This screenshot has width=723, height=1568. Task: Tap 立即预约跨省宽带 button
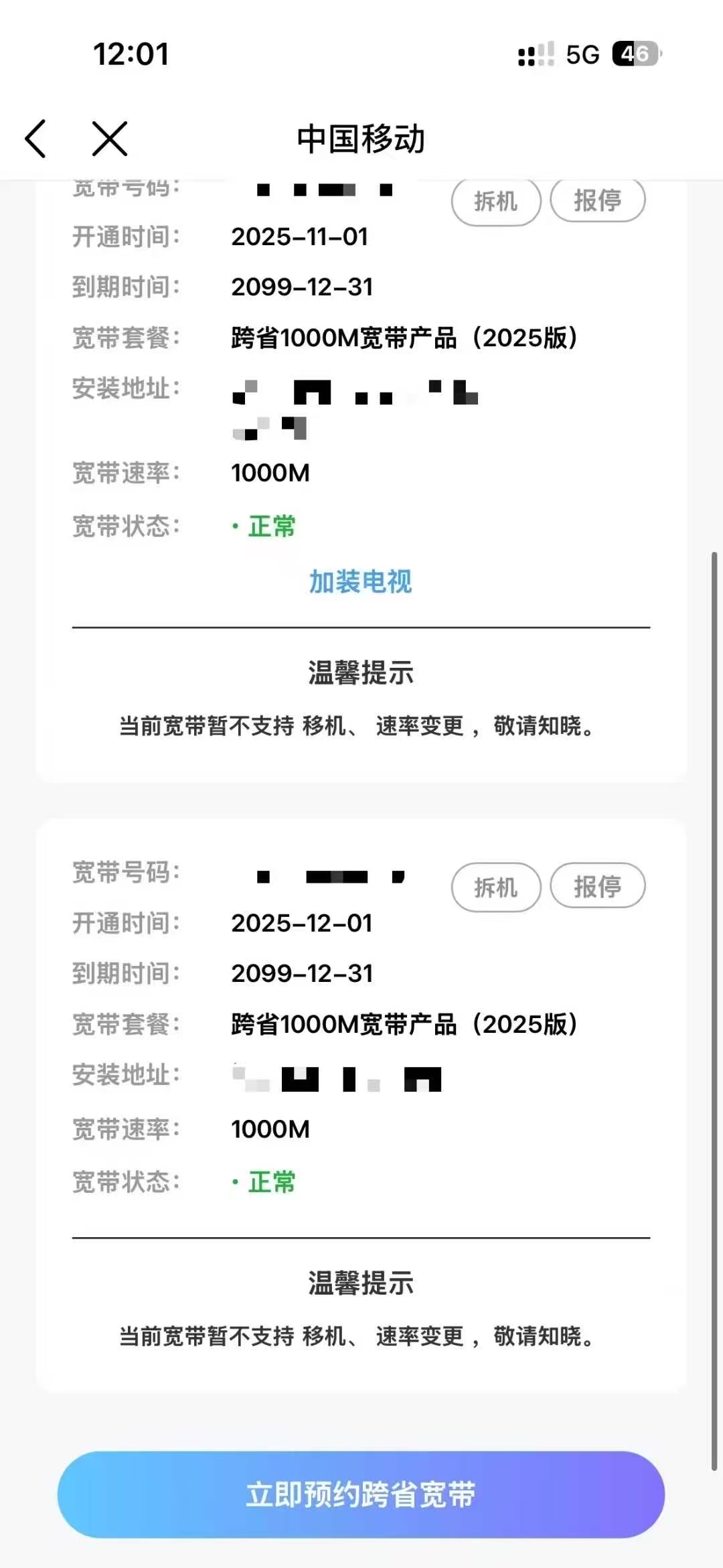(x=361, y=1494)
